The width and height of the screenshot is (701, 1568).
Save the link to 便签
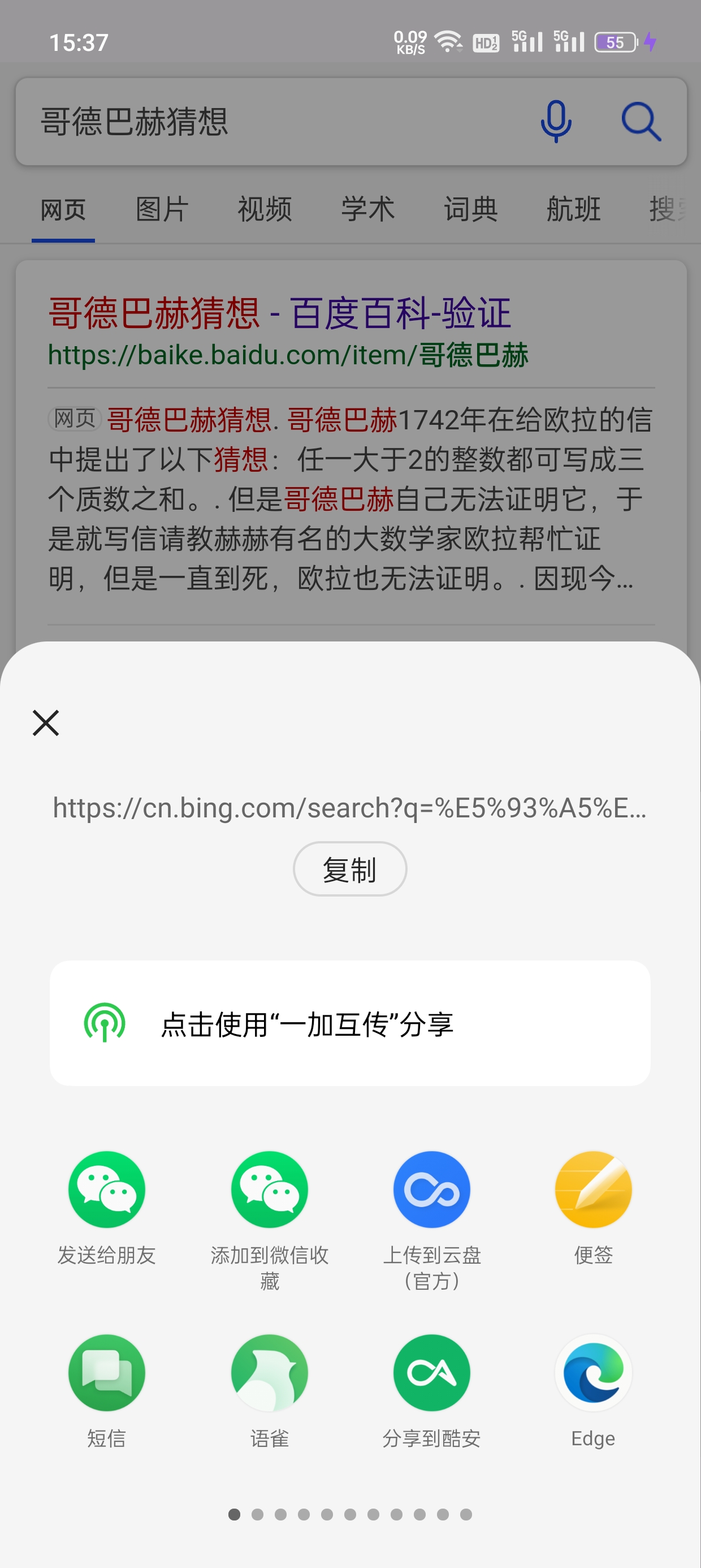[x=593, y=1191]
